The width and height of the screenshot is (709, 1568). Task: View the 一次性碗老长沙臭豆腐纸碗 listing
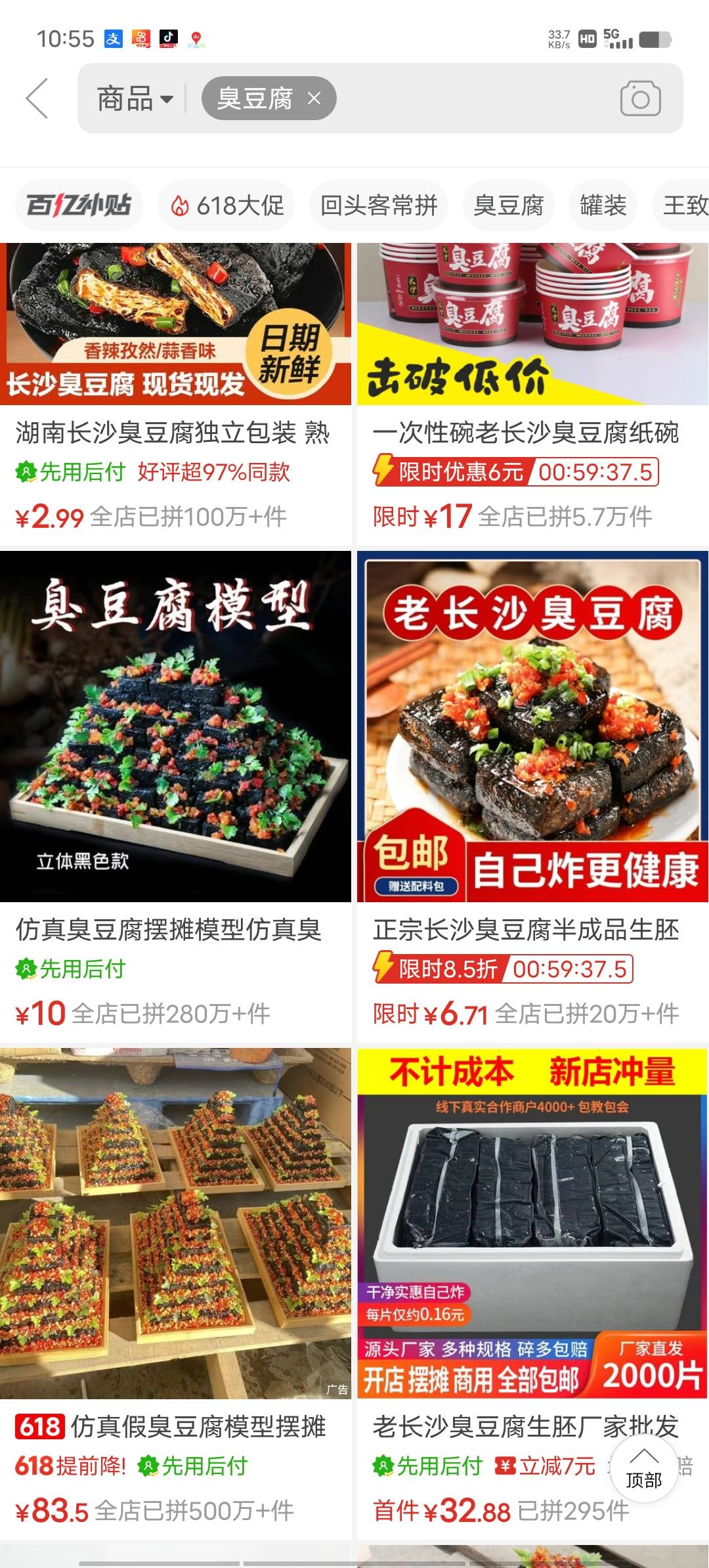tap(532, 394)
